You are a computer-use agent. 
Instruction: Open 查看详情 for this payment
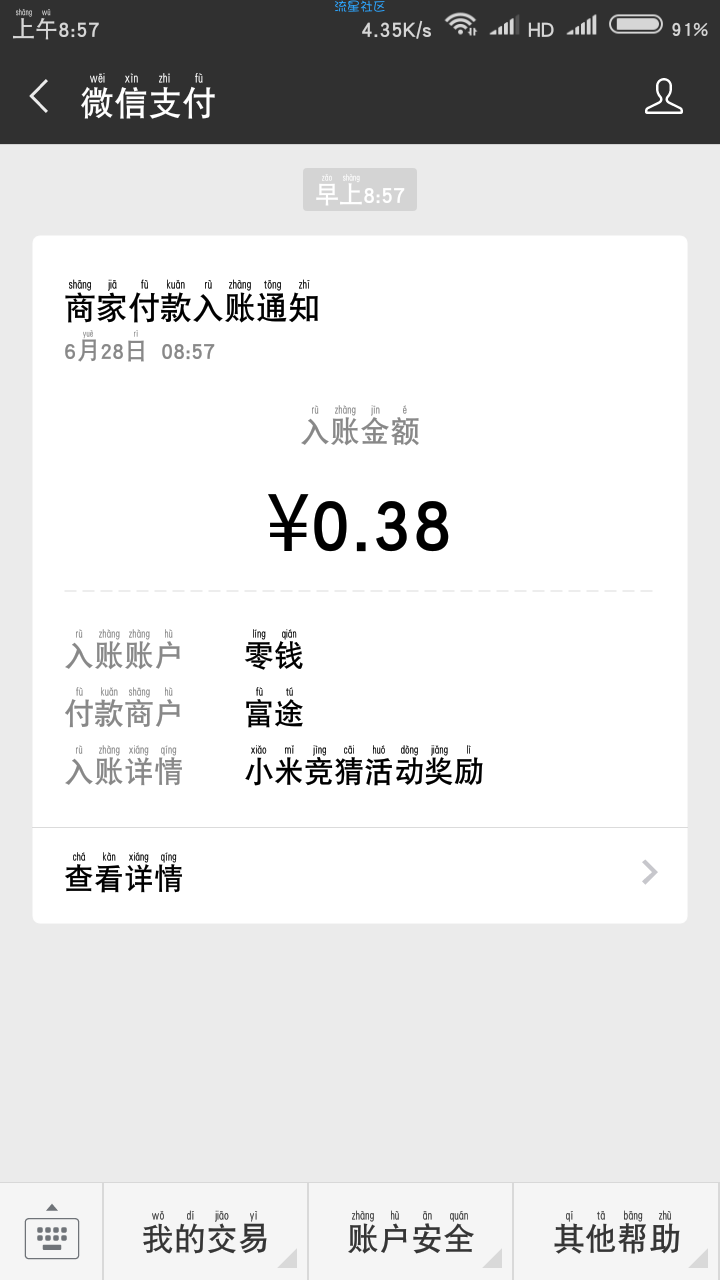point(360,873)
